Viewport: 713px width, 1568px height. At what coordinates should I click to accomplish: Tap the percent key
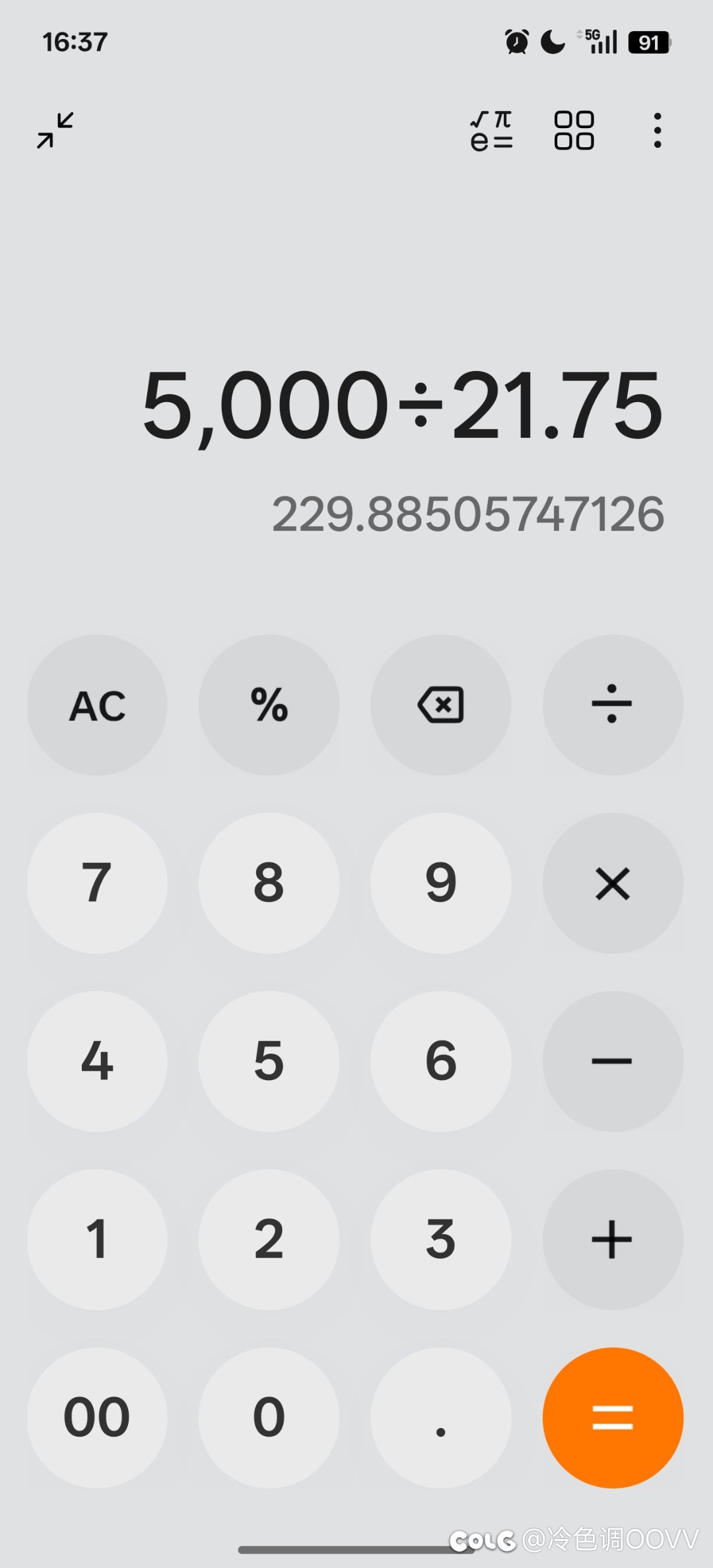coord(269,705)
